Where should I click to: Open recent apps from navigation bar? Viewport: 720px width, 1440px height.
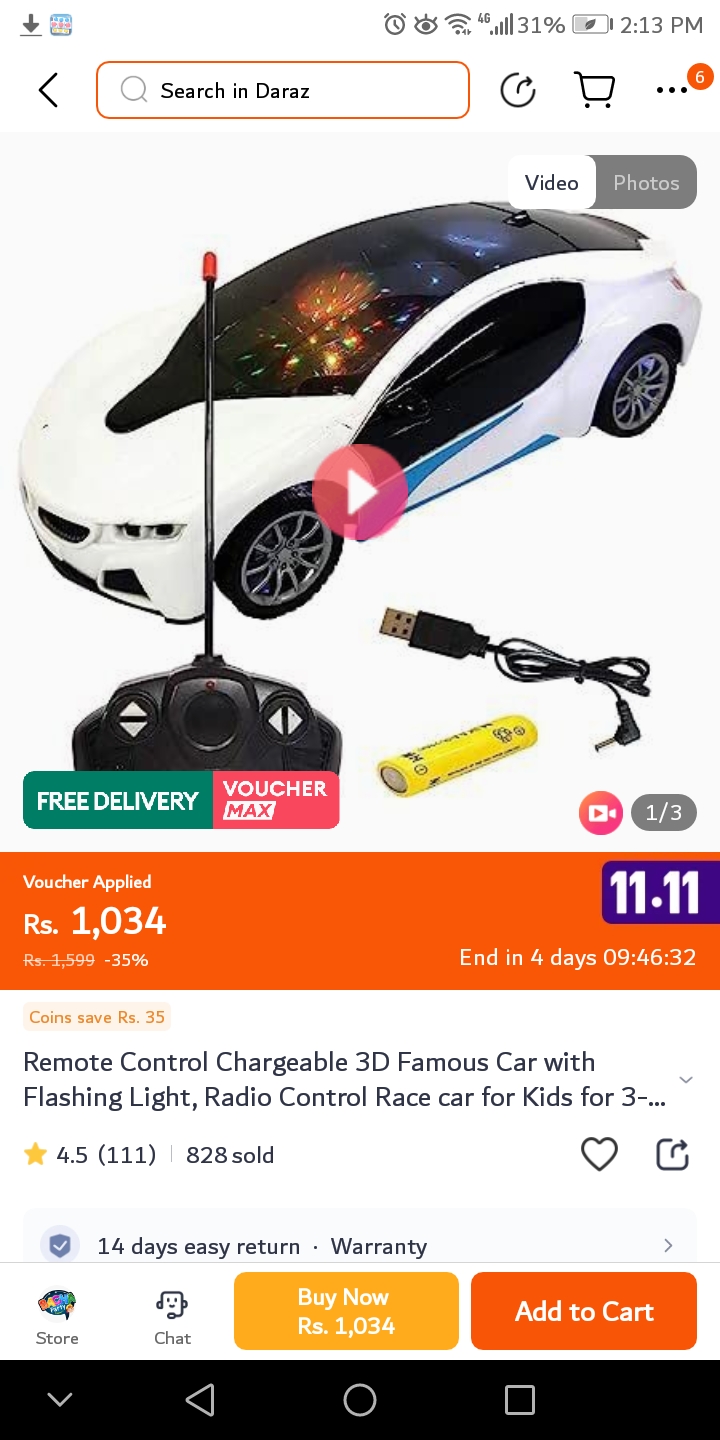coord(519,1400)
